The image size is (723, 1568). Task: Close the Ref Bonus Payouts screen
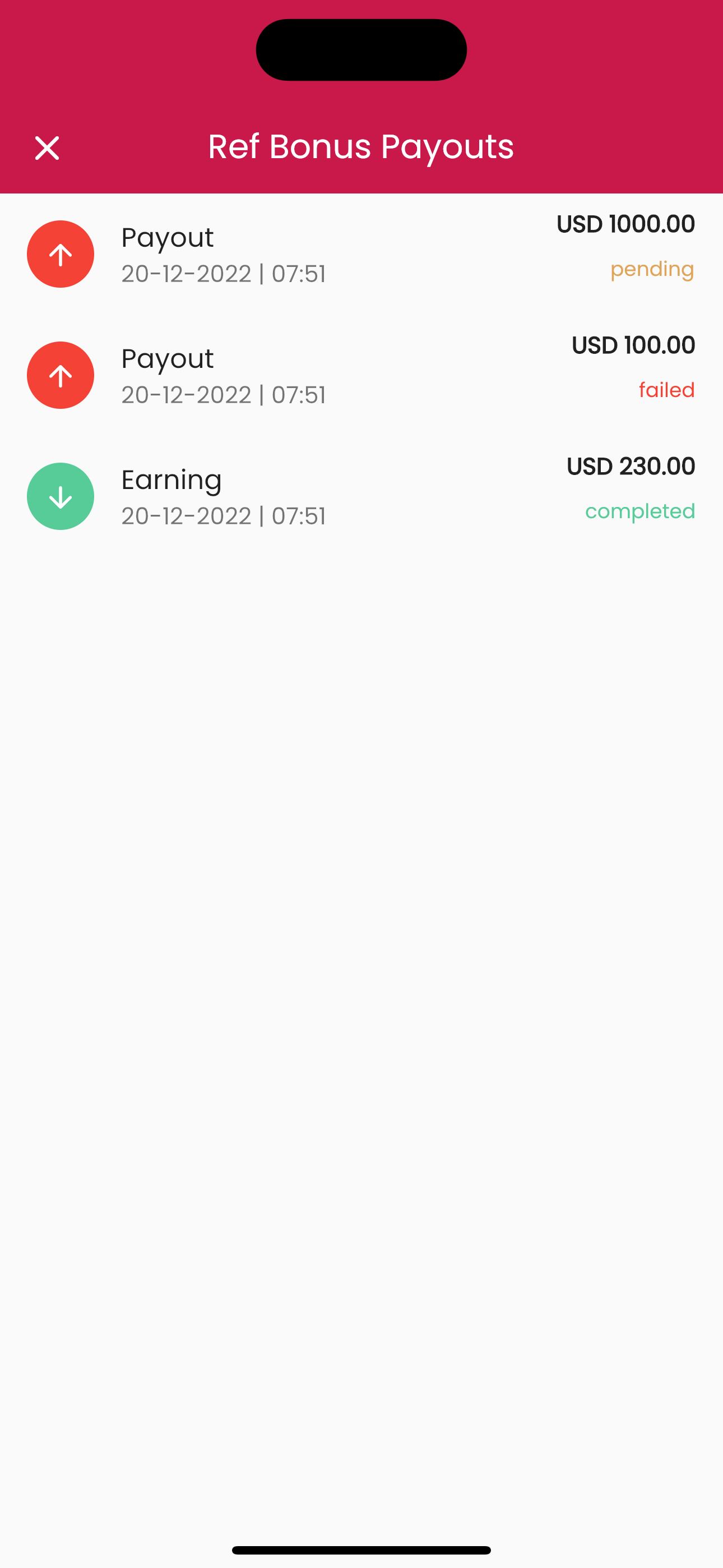pos(47,148)
